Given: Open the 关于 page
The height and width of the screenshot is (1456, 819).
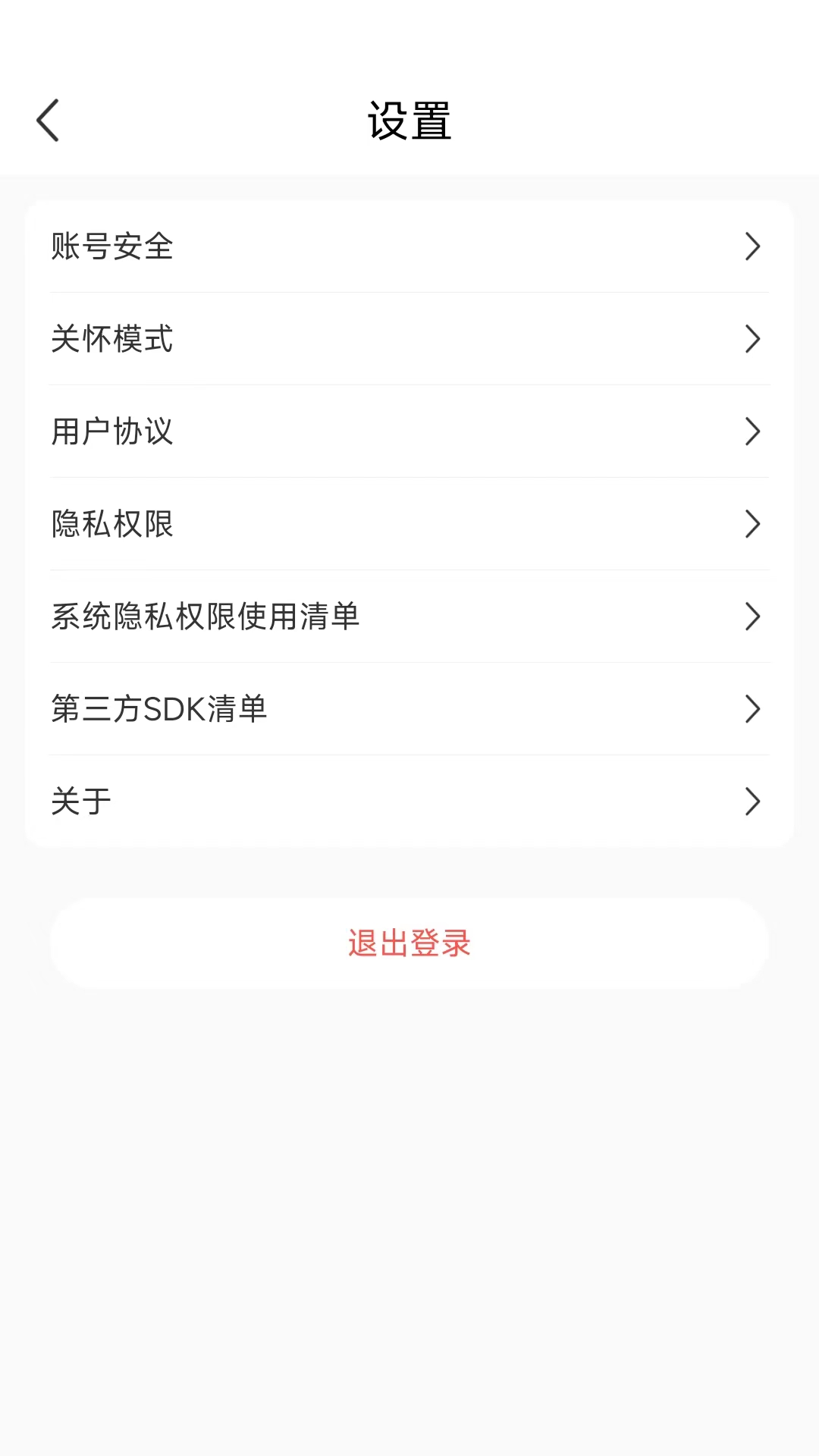Looking at the screenshot, I should click(x=409, y=802).
